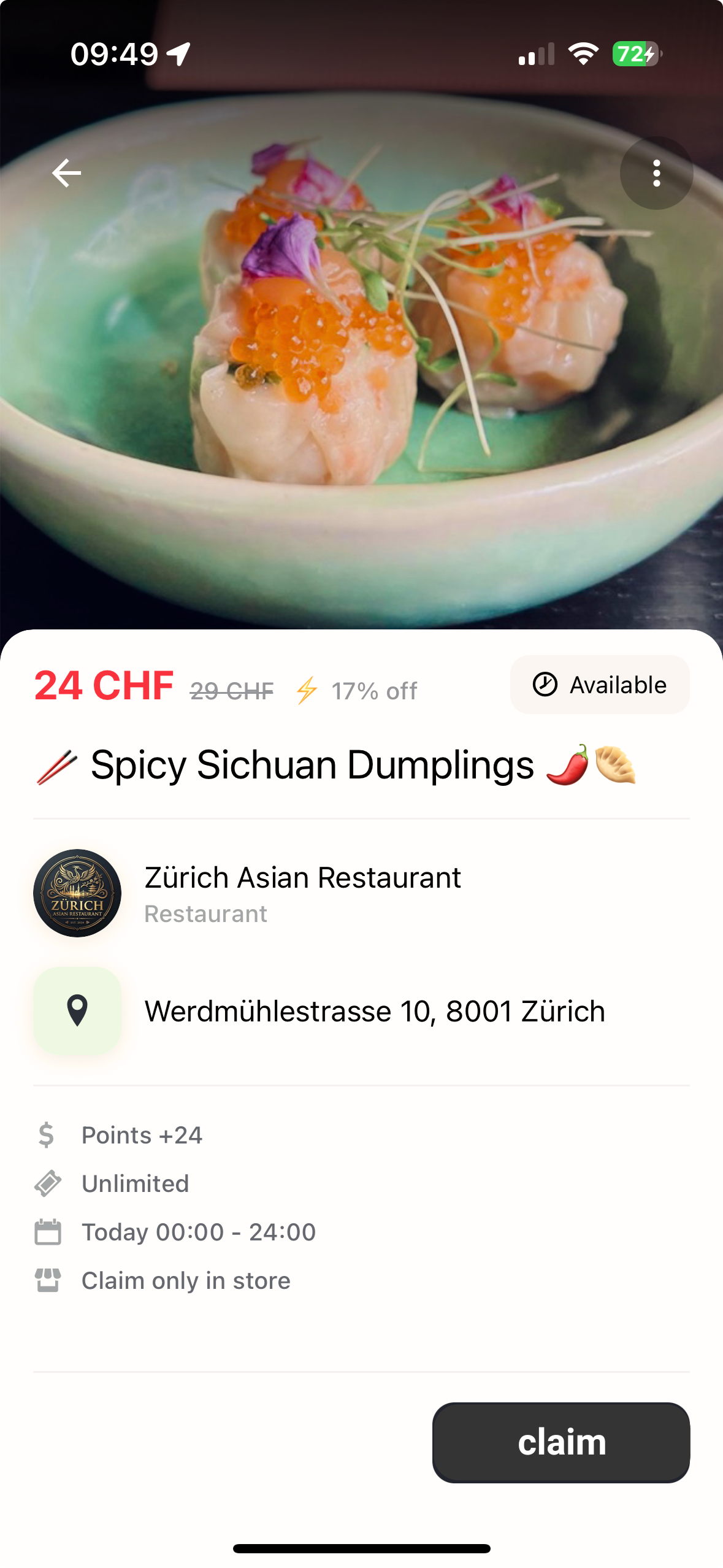The height and width of the screenshot is (1568, 723).
Task: Expand the Claim only in store details
Action: coord(186,1280)
